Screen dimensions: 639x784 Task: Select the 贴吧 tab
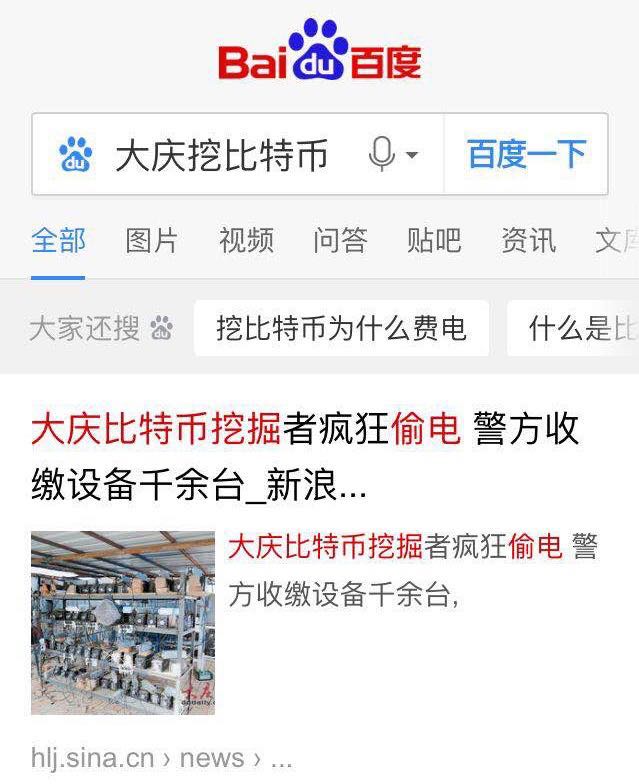(434, 241)
